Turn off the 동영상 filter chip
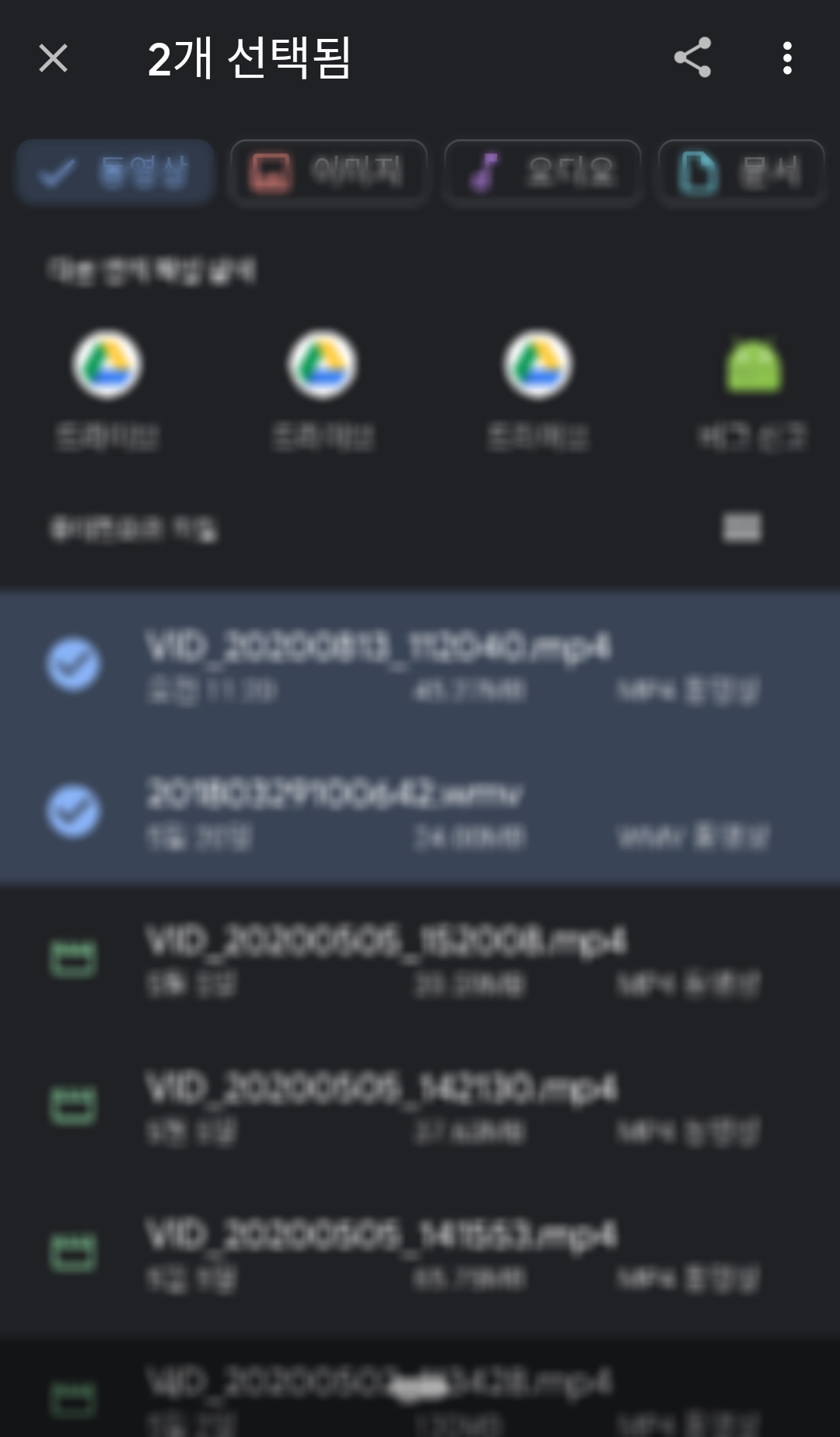Viewport: 840px width, 1437px height. tap(115, 172)
